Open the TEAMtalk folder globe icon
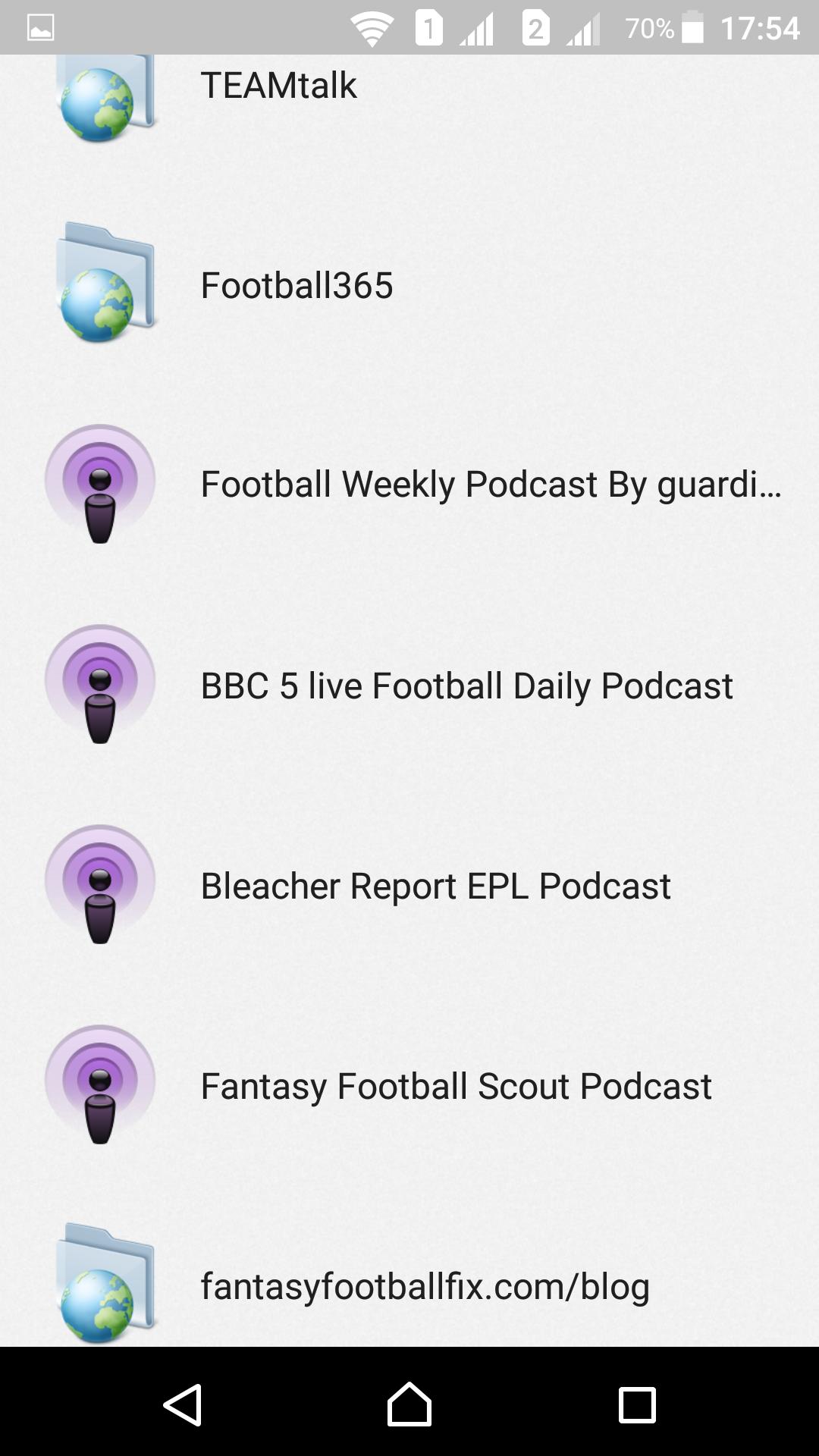The image size is (819, 1456). point(99,99)
